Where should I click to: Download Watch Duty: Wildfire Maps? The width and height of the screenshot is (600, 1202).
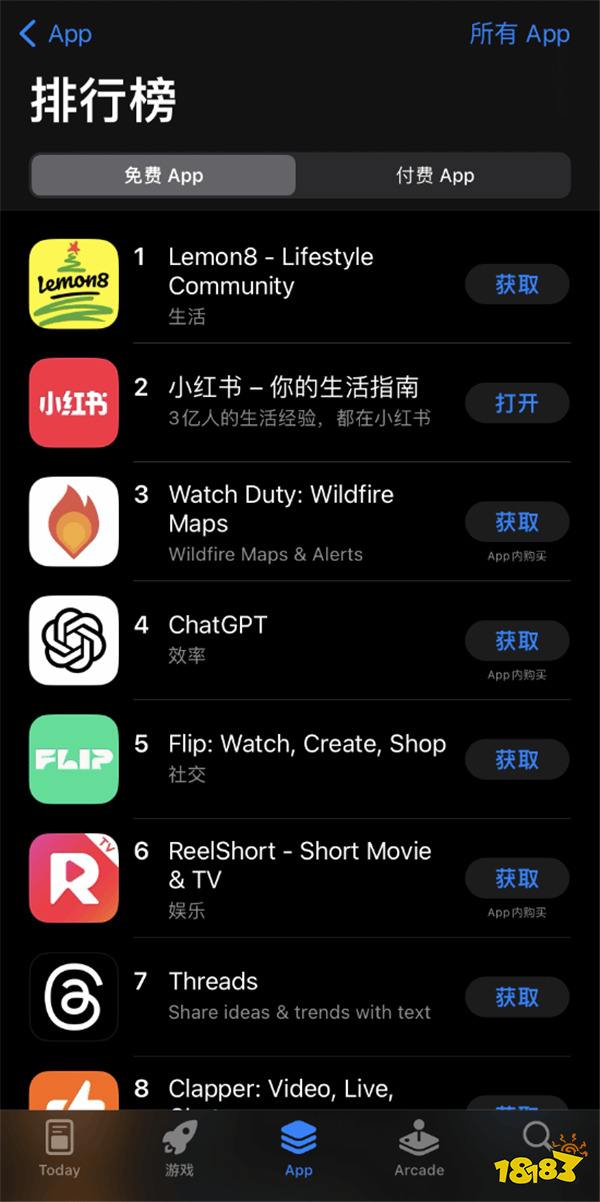click(x=517, y=522)
